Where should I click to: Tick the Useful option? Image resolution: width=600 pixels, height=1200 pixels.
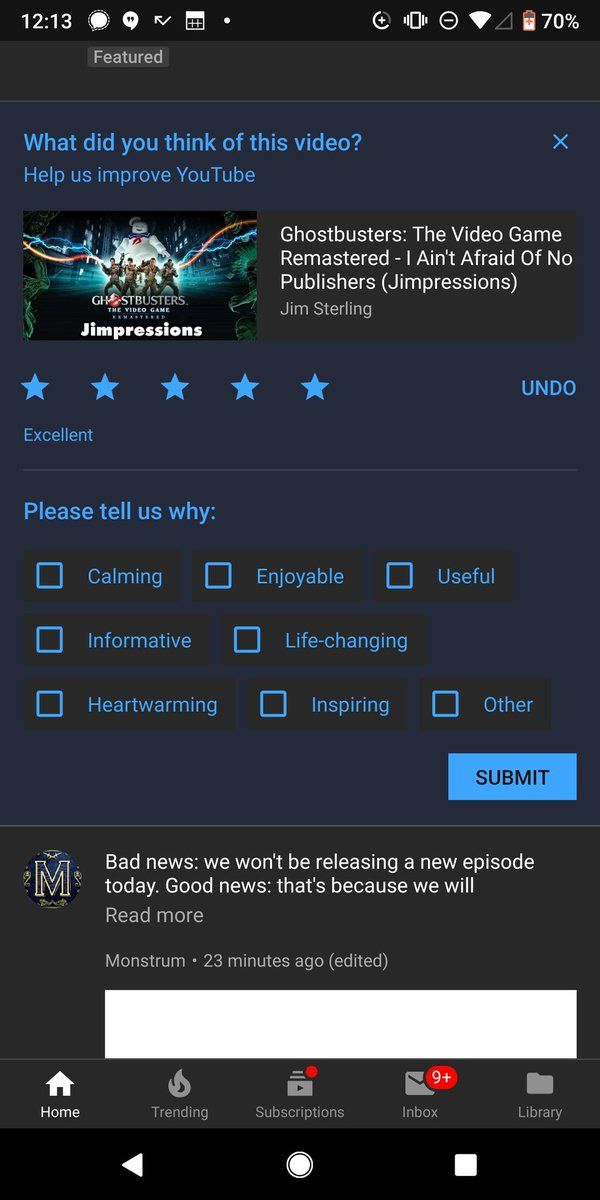(x=399, y=576)
